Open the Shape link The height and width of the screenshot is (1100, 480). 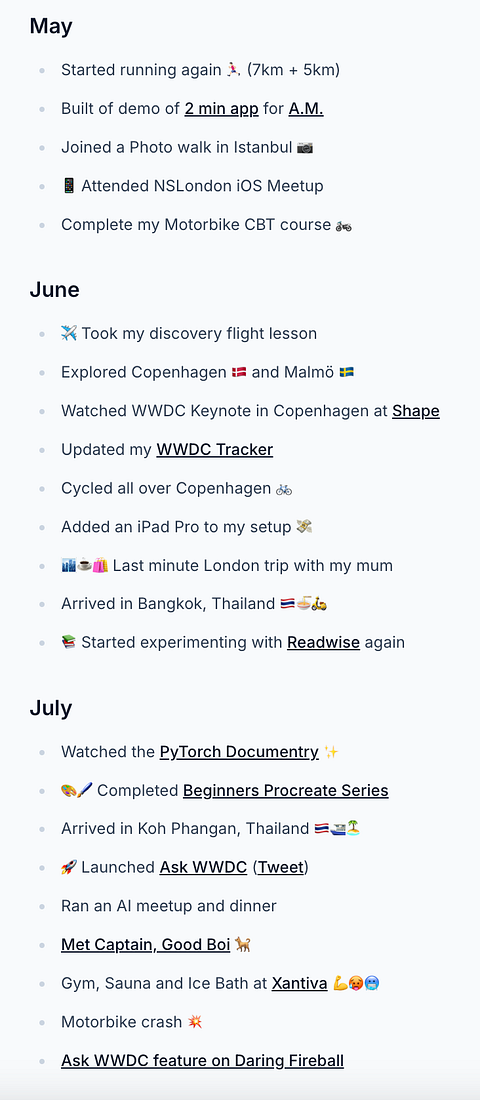pos(416,410)
